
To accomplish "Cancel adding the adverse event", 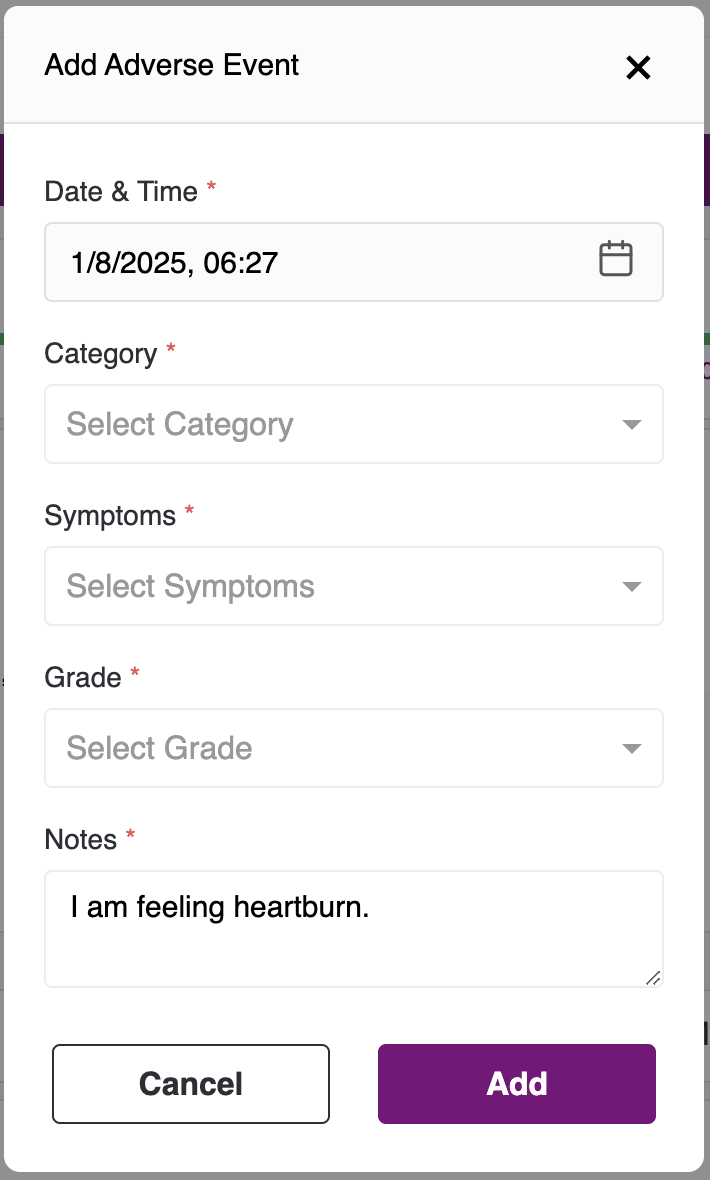I will [x=191, y=1084].
